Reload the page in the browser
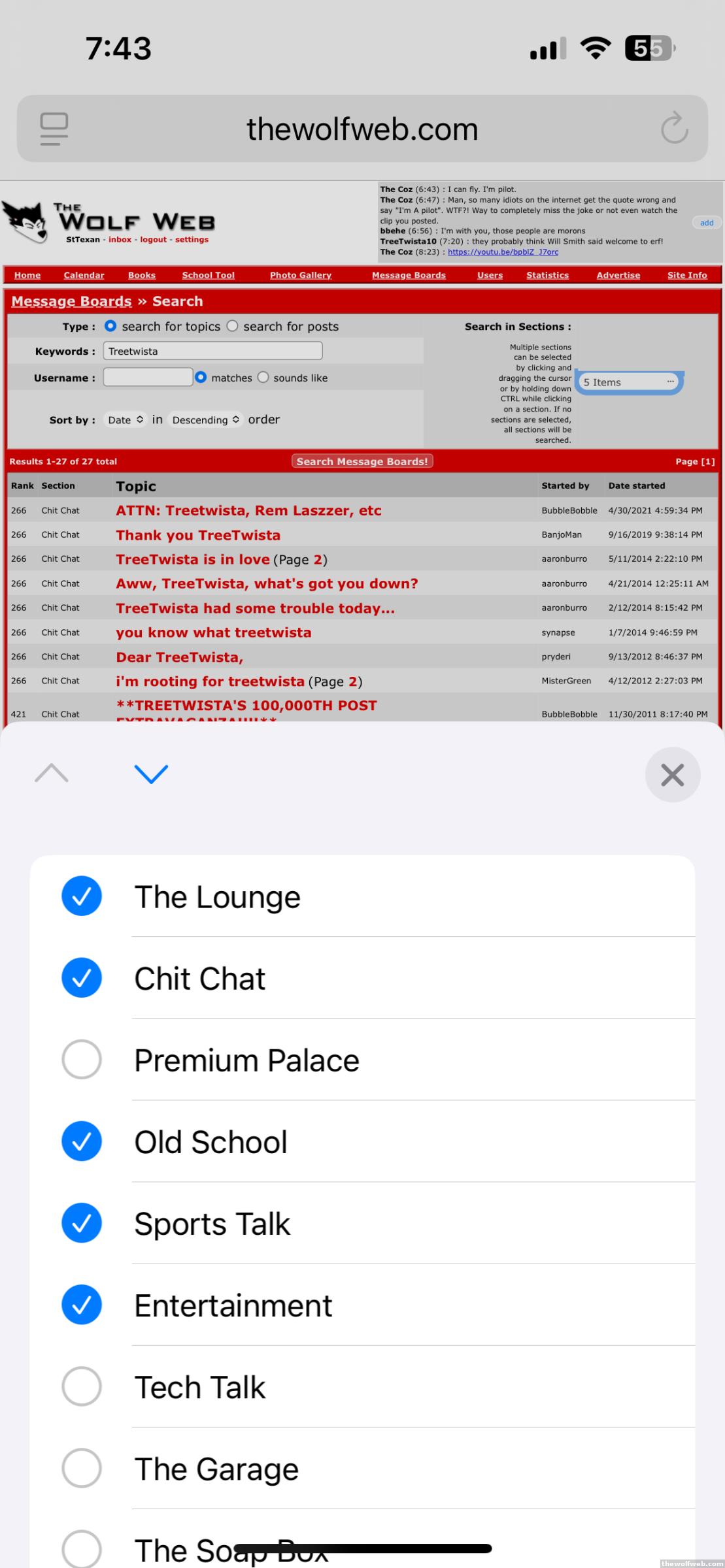725x1568 pixels. coord(674,128)
